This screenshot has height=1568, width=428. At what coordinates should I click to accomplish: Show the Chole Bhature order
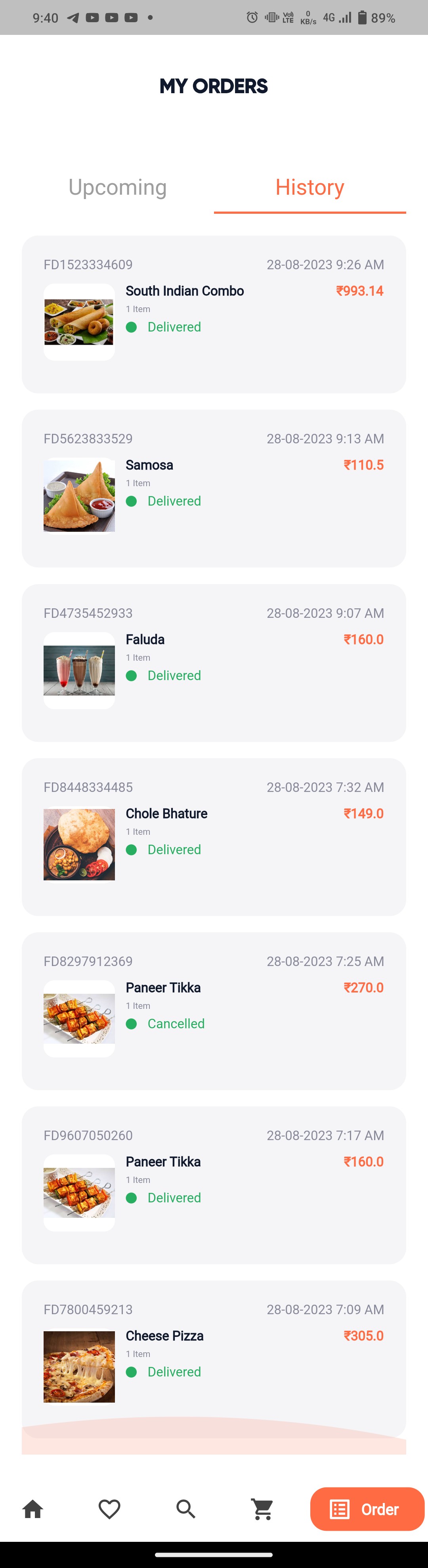click(x=213, y=836)
